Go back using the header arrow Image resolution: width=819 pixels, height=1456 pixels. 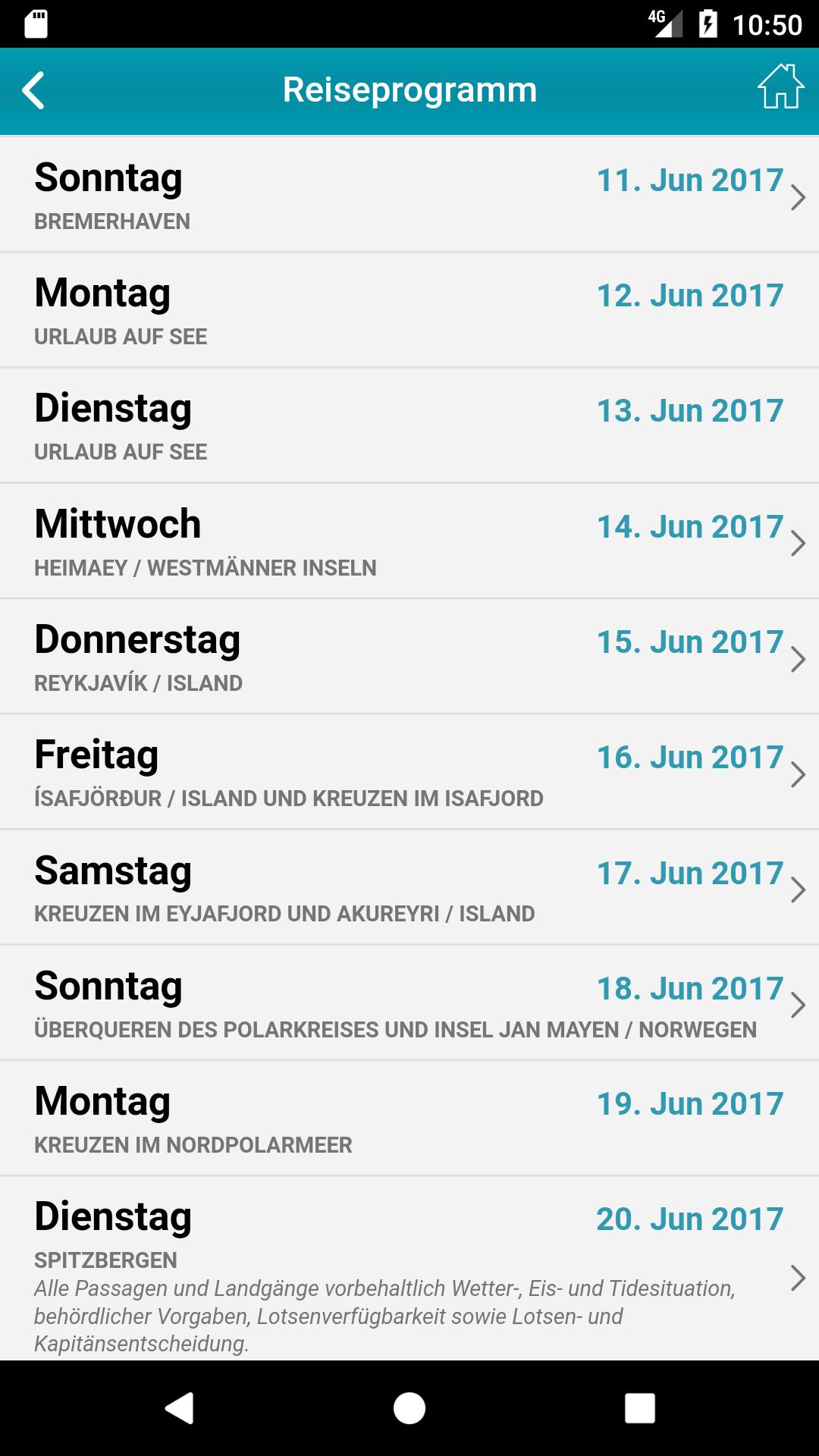coord(34,91)
